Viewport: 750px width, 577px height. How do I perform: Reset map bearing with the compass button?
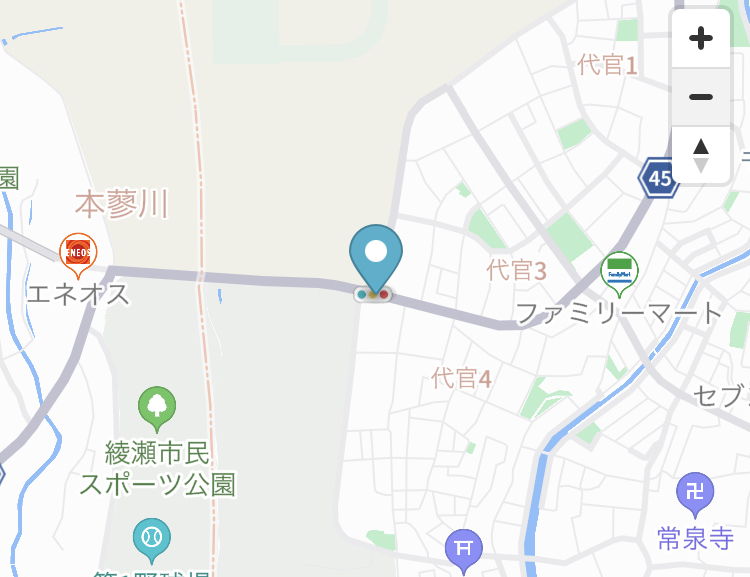[x=701, y=155]
